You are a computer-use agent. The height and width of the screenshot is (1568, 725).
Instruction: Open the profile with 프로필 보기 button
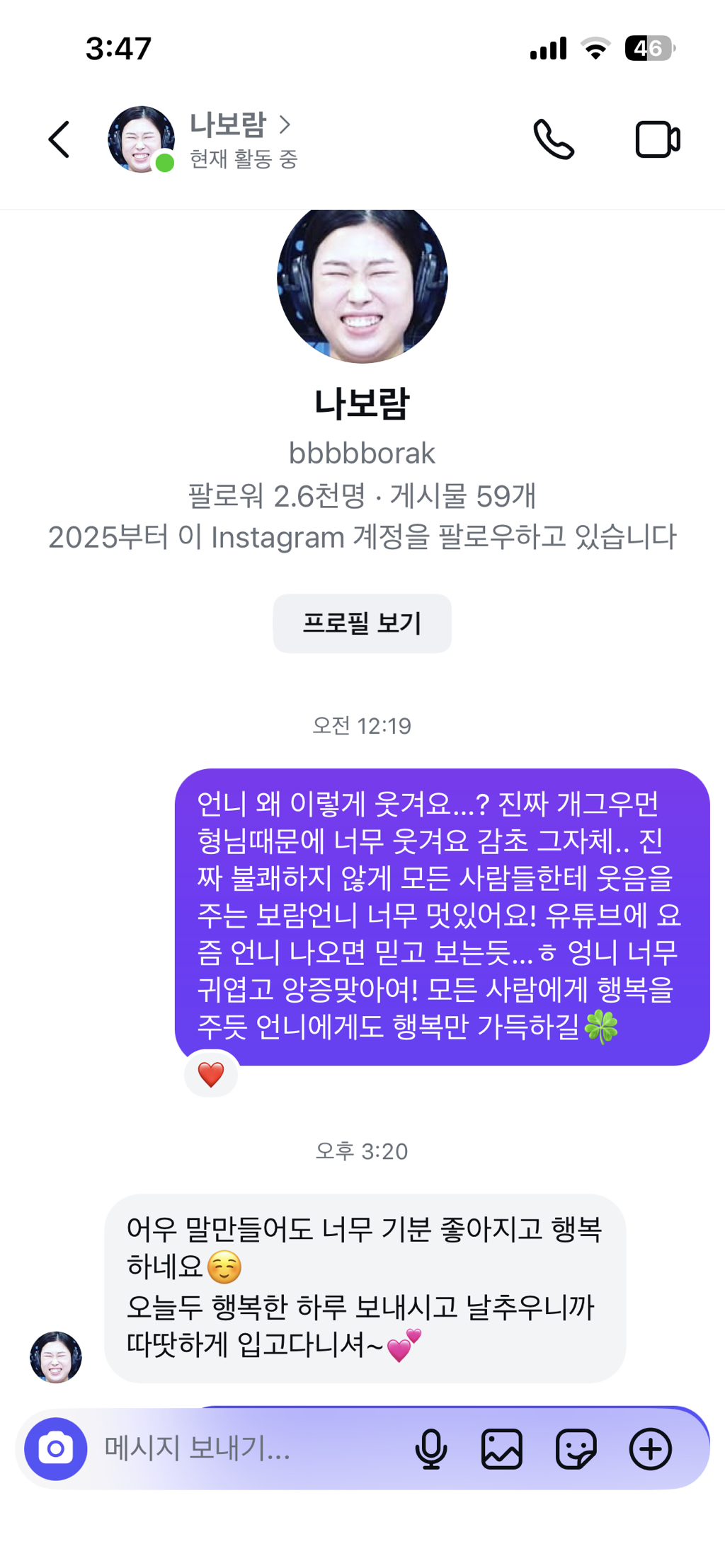coord(362,623)
